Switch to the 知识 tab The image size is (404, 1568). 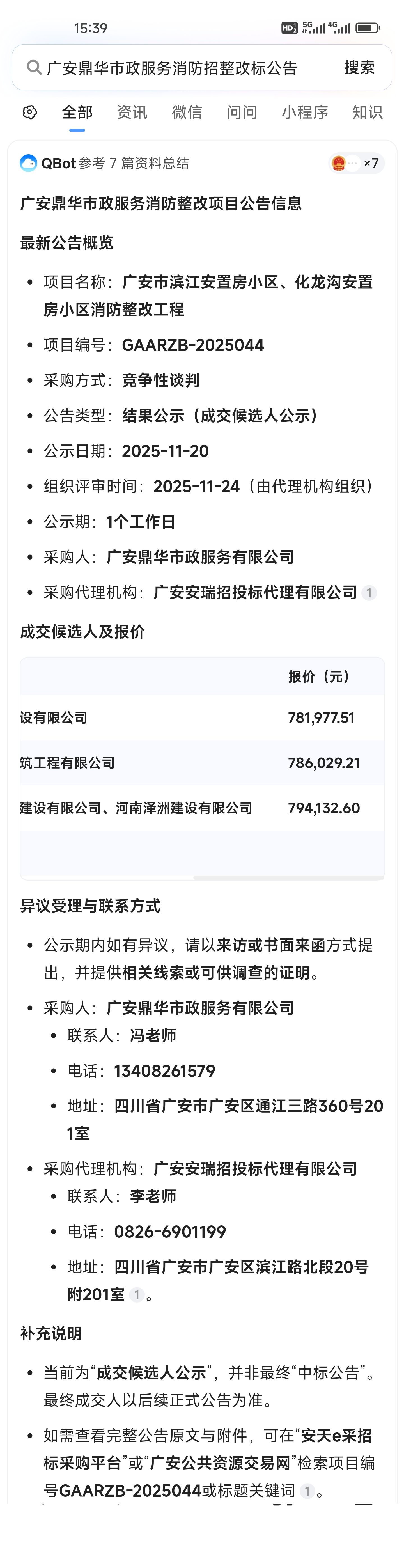click(367, 113)
